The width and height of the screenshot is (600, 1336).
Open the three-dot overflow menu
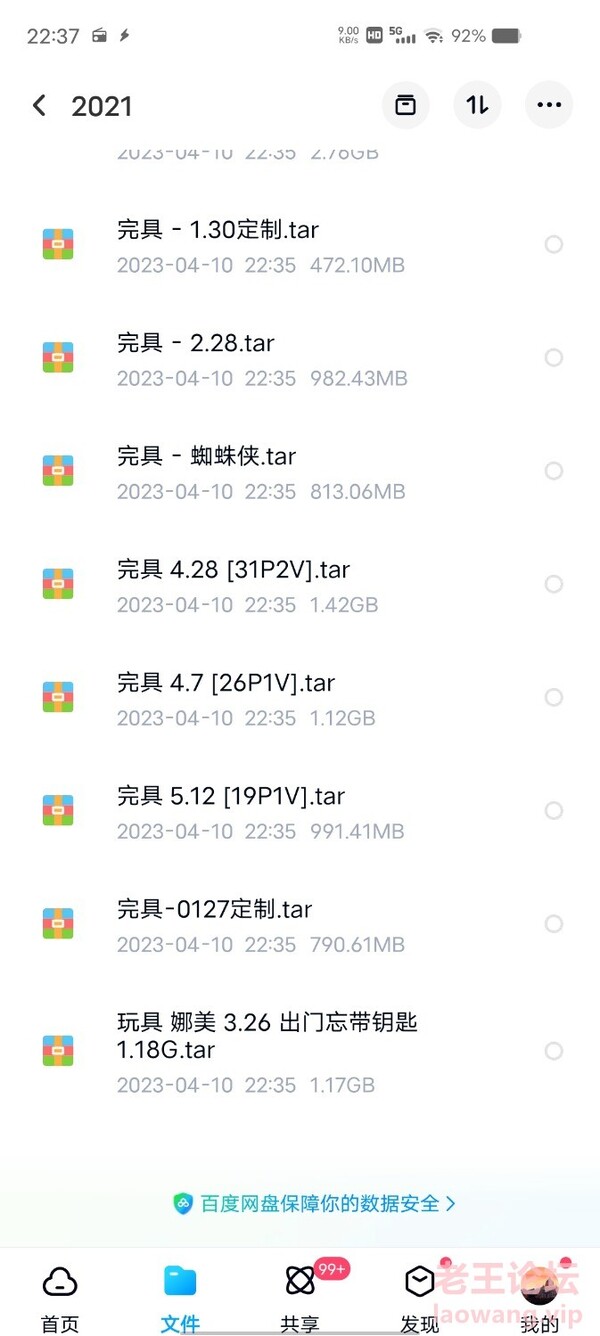[549, 105]
